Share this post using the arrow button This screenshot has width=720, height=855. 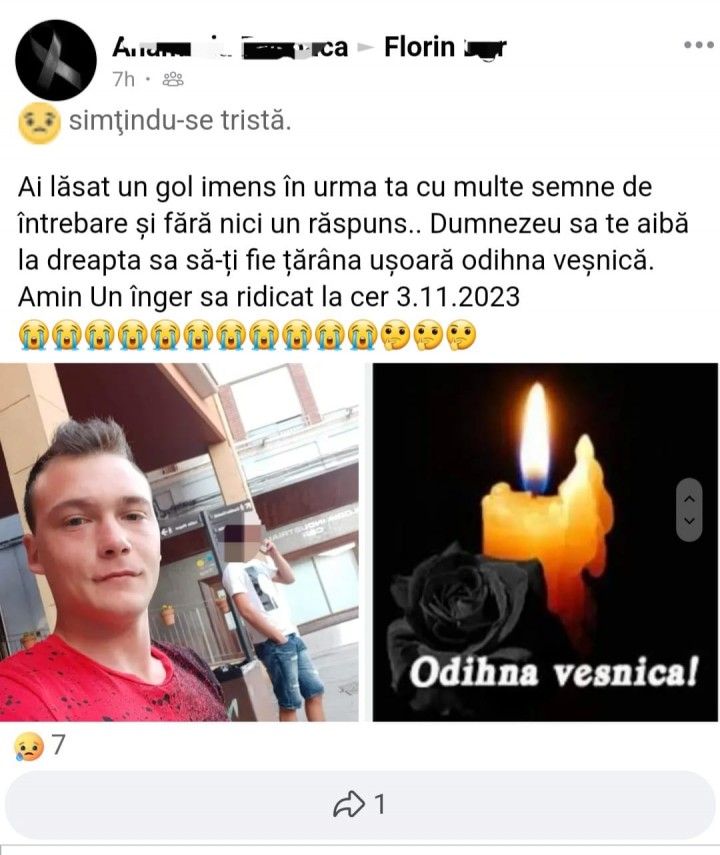(360, 804)
